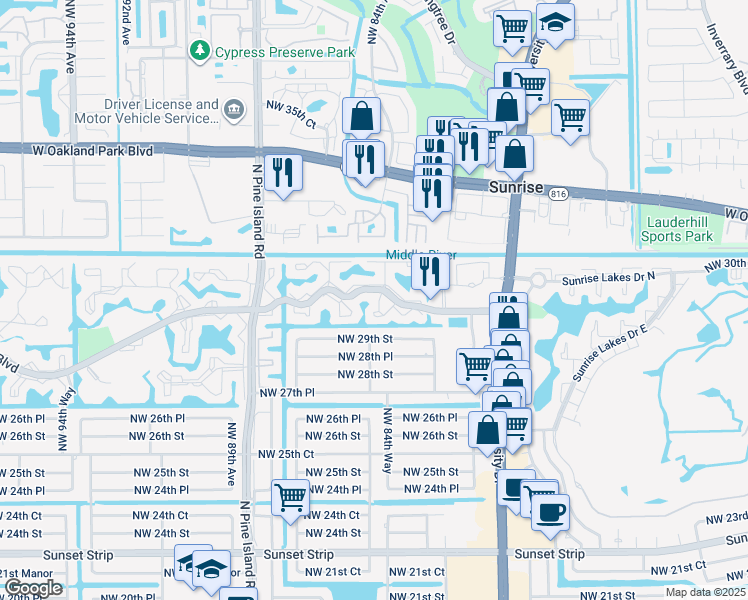The height and width of the screenshot is (600, 748).
Task: Open the shopping bag marker by NW 35th Ct
Action: click(362, 116)
